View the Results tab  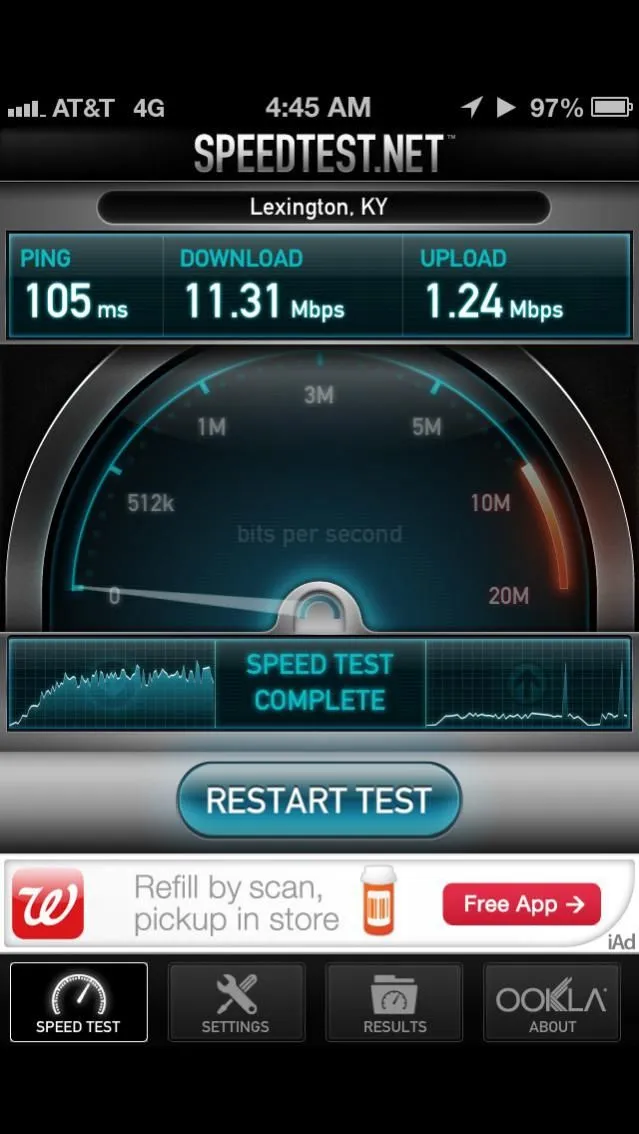point(394,1002)
